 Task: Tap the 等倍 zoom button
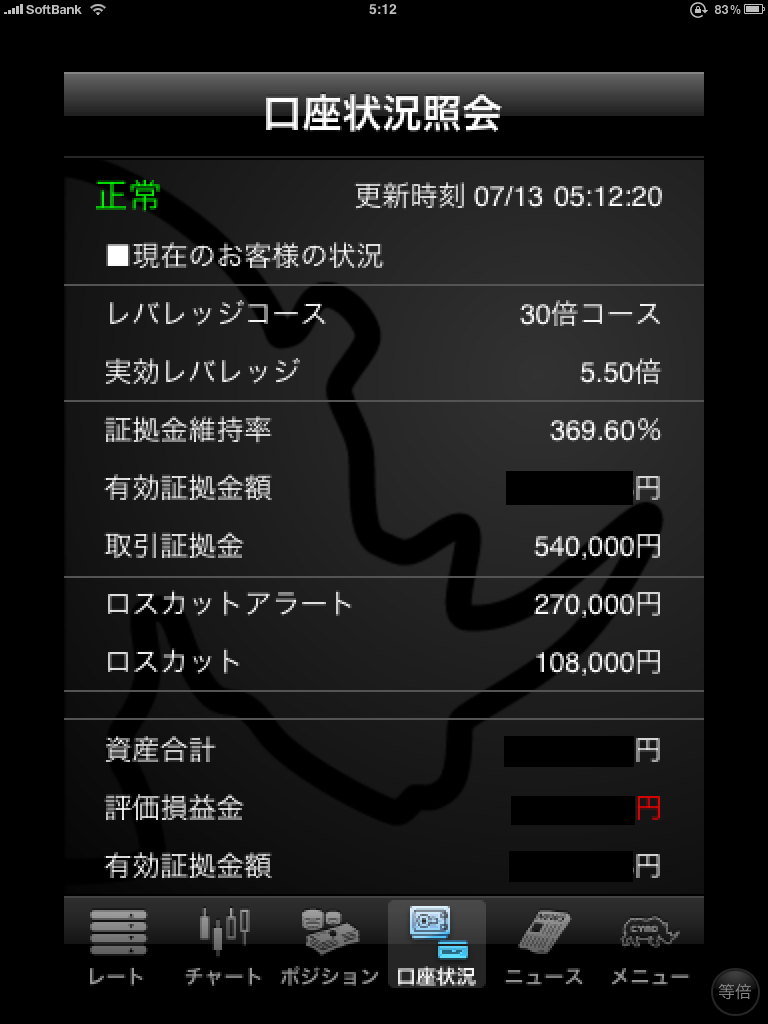[737, 991]
